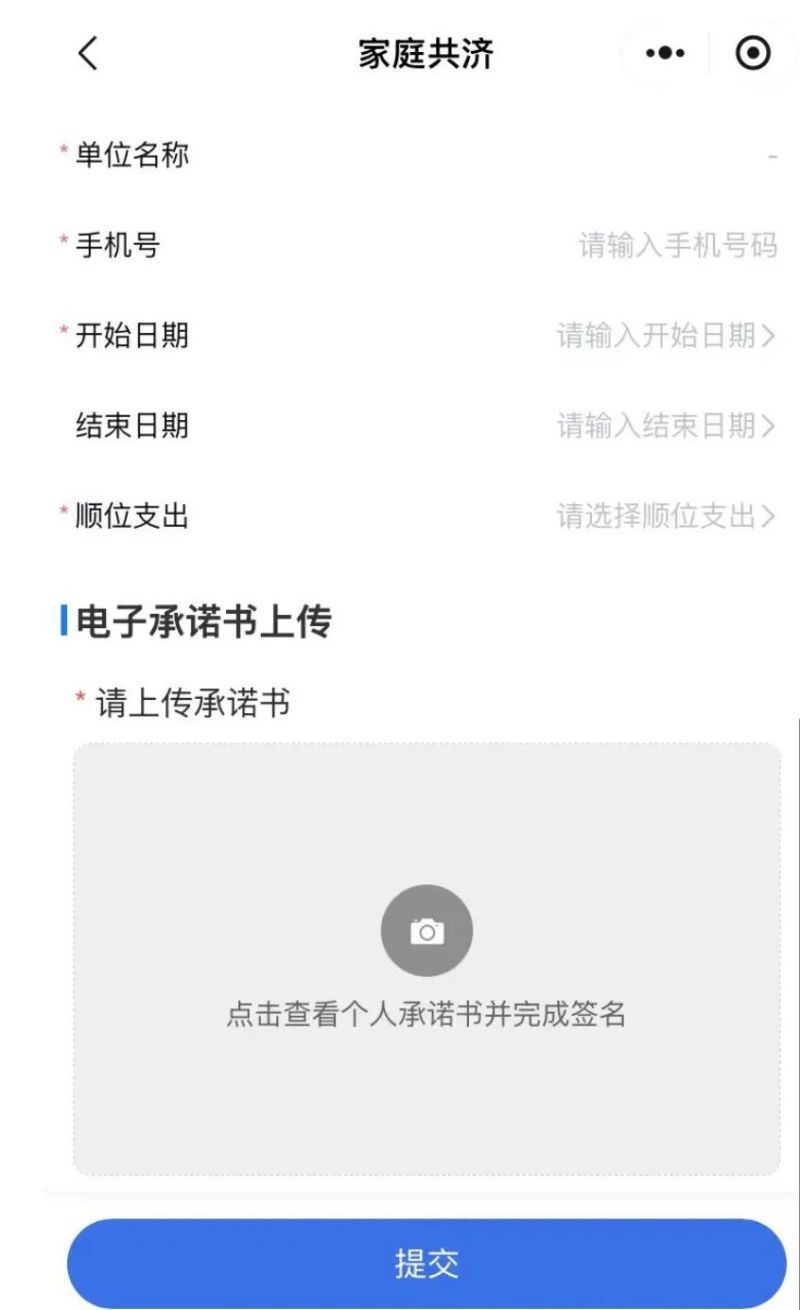Enter phone number in 手机号 field
Viewport: 800px width, 1310px height.
click(677, 245)
